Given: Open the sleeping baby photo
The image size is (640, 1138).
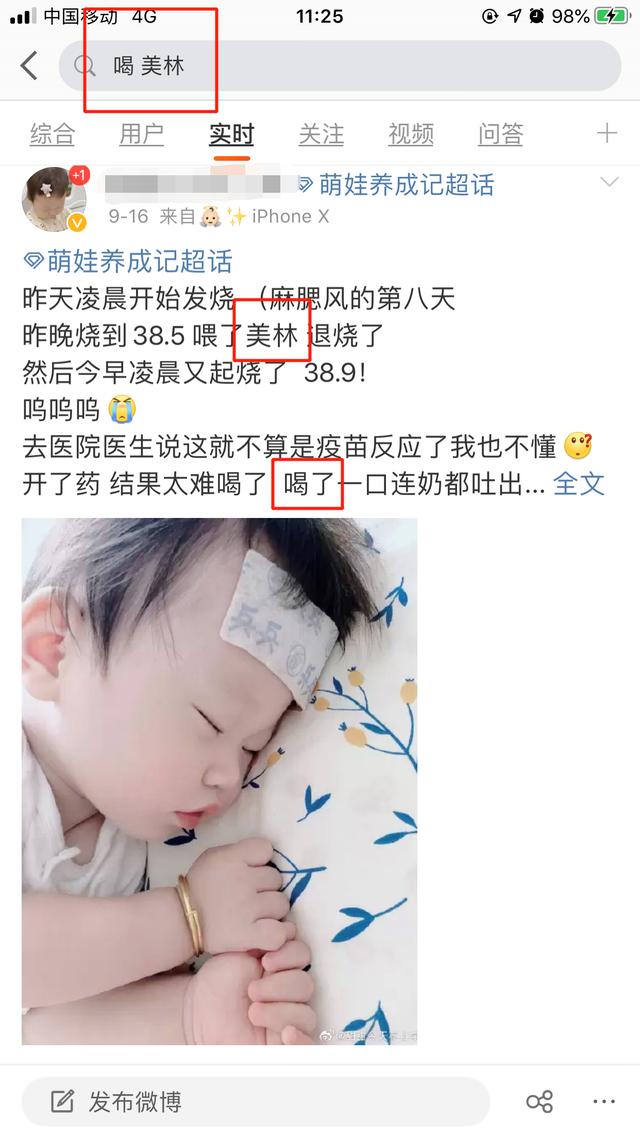Looking at the screenshot, I should (219, 780).
